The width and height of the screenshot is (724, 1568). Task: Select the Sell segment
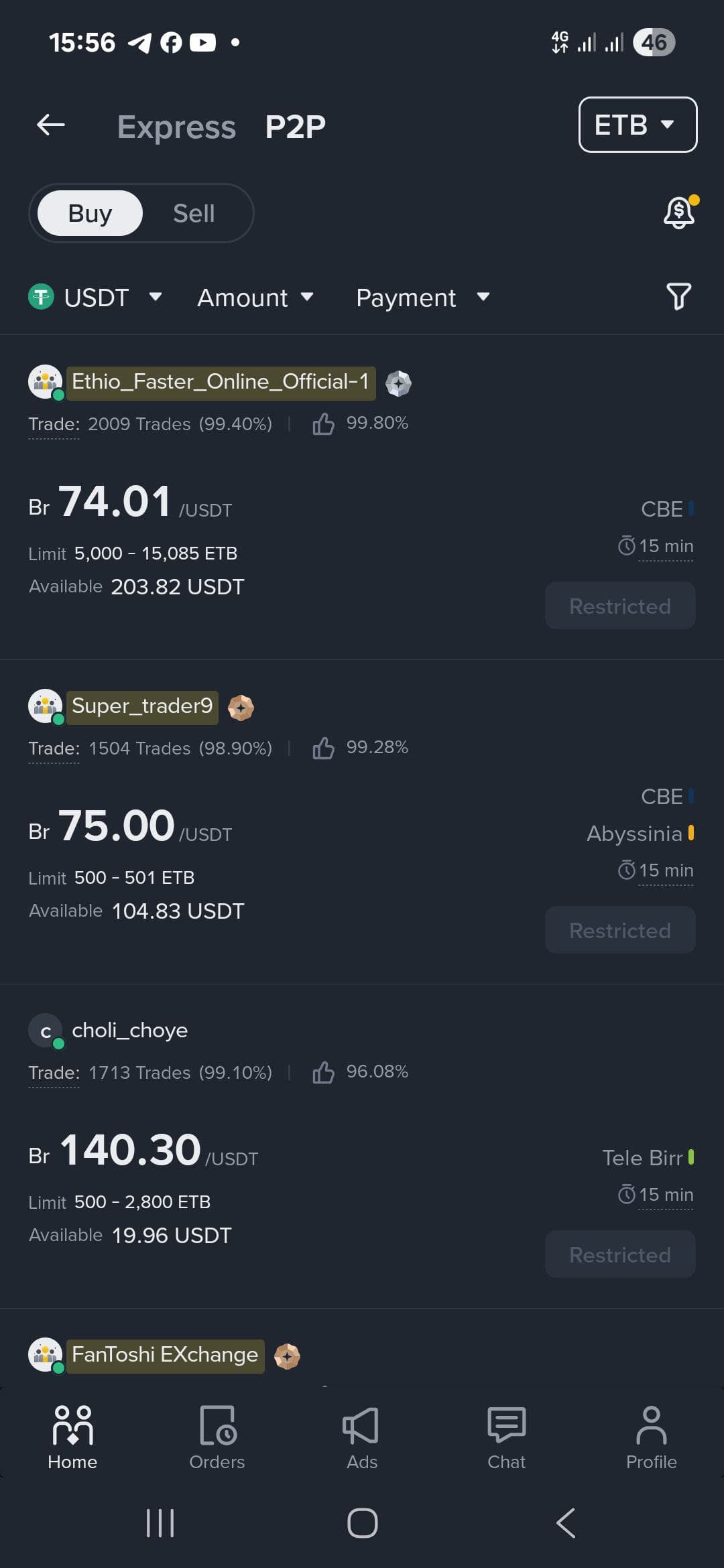(x=194, y=213)
